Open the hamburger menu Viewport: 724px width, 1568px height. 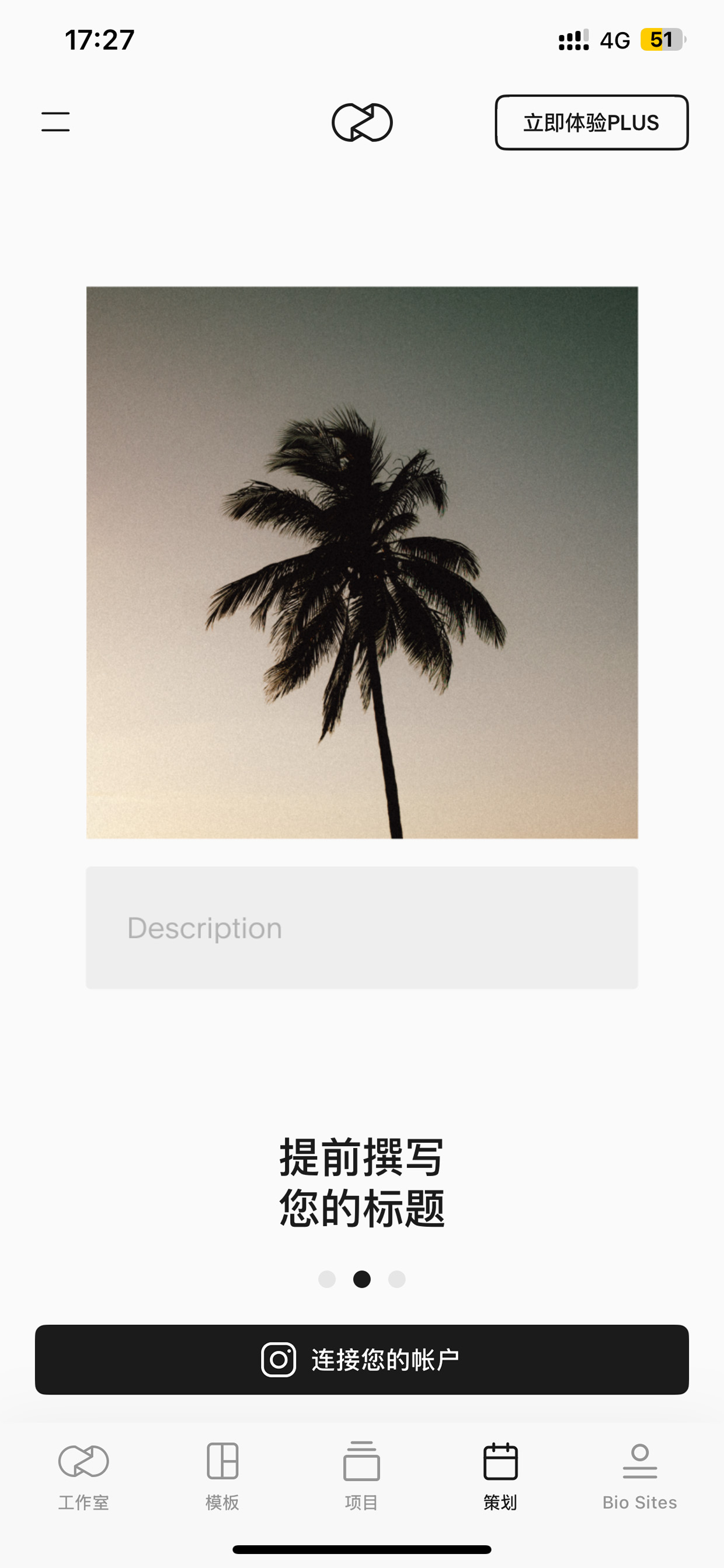[55, 122]
